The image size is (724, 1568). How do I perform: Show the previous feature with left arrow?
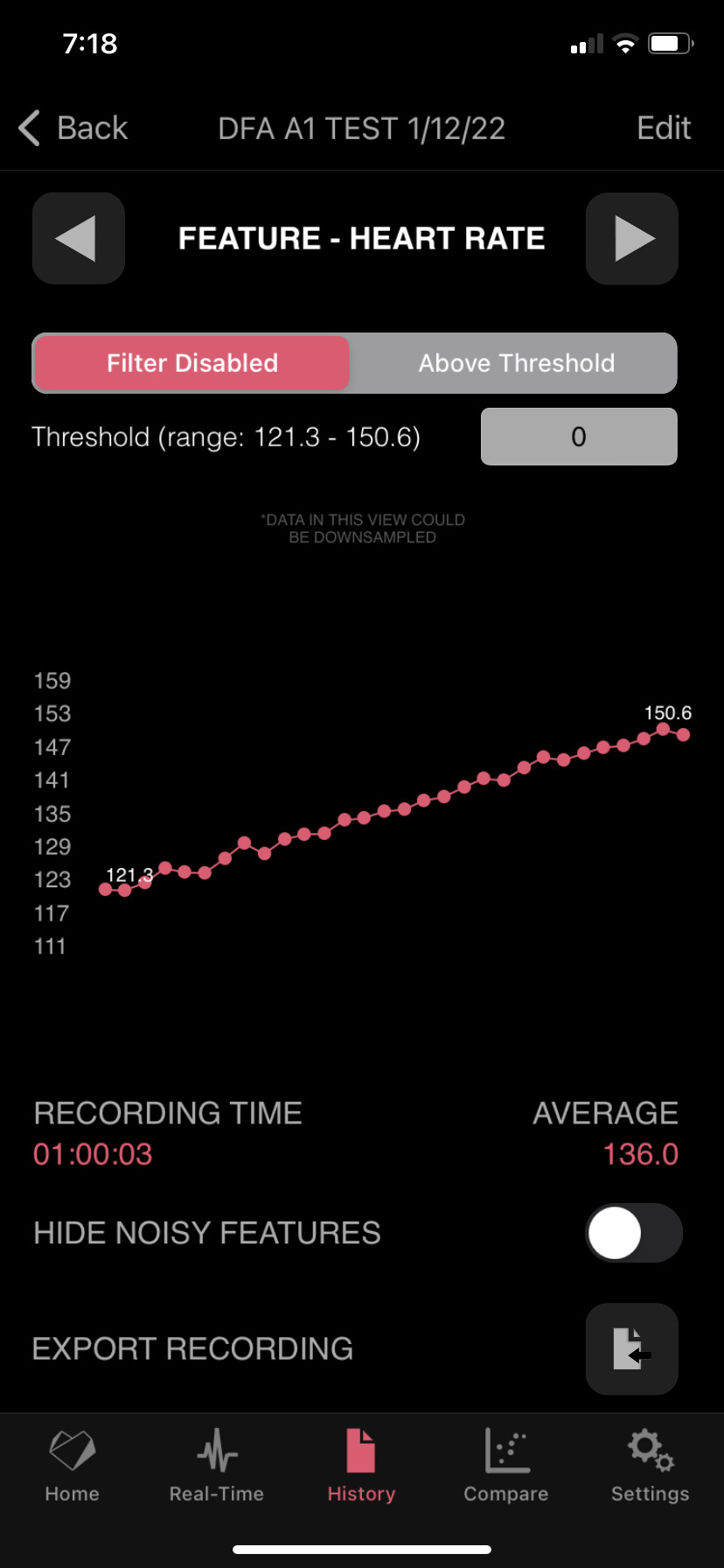(x=79, y=238)
